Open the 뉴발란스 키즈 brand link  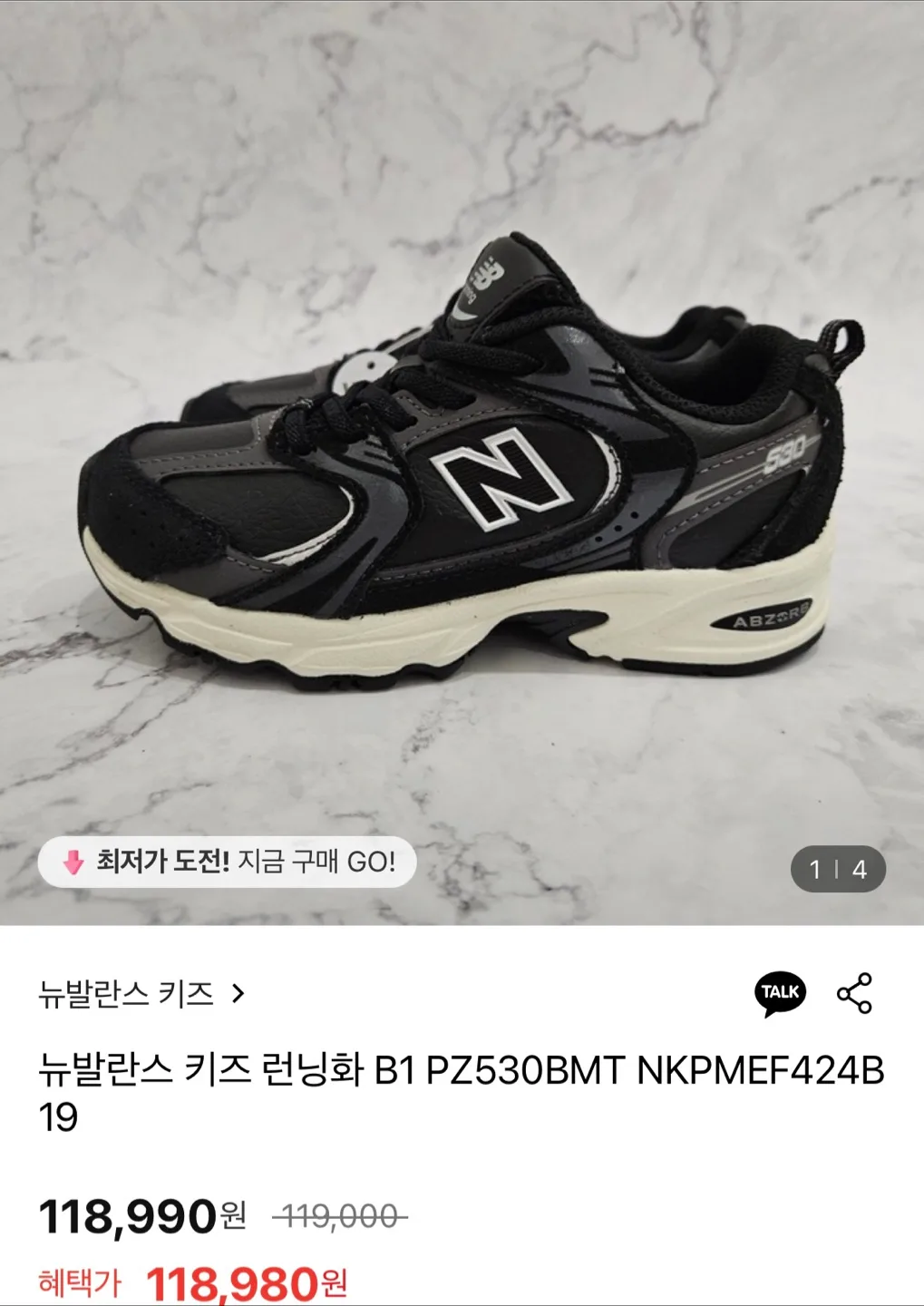pyautogui.click(x=141, y=994)
